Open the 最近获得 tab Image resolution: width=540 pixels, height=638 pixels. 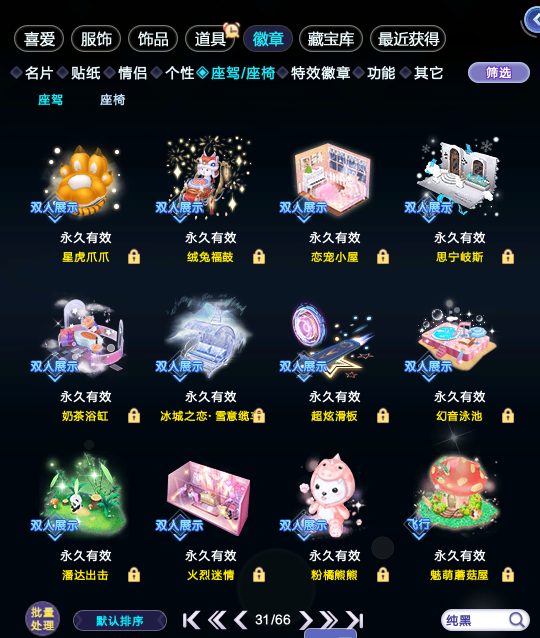408,39
